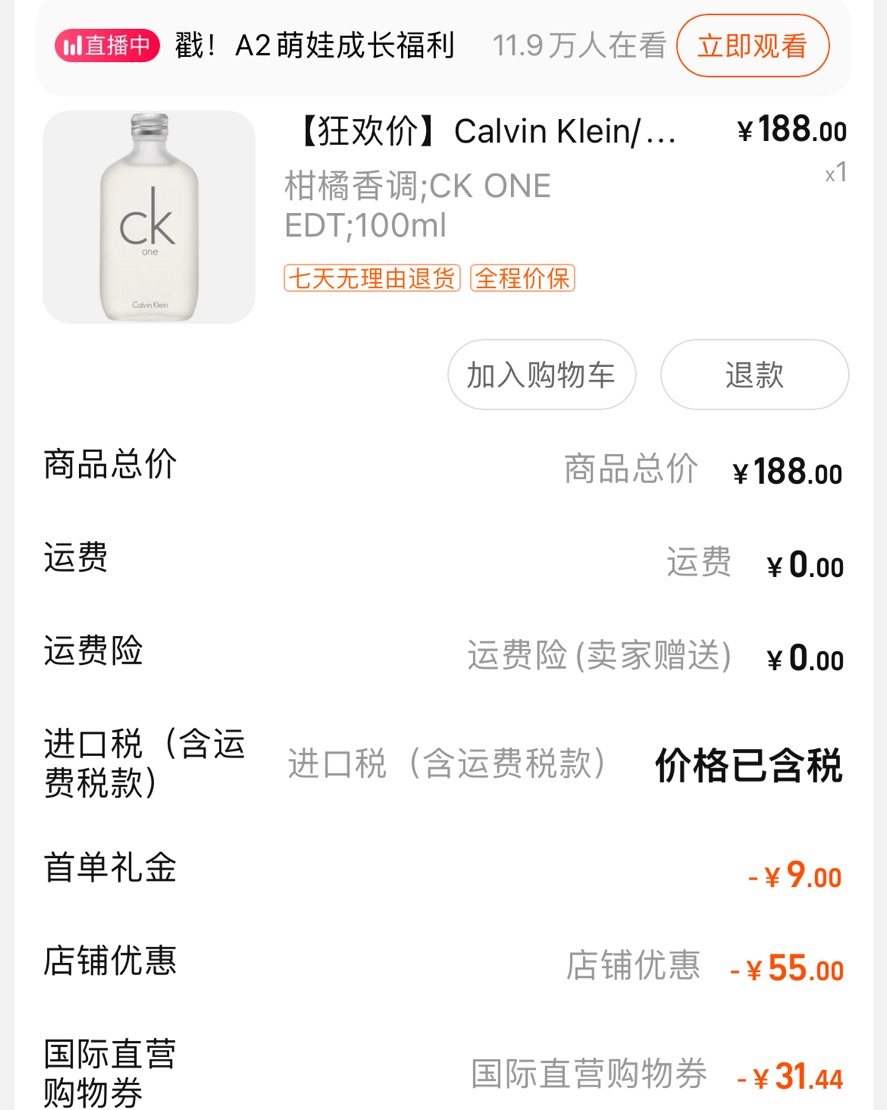Click the 七天无理由退货 service tag

(x=371, y=279)
